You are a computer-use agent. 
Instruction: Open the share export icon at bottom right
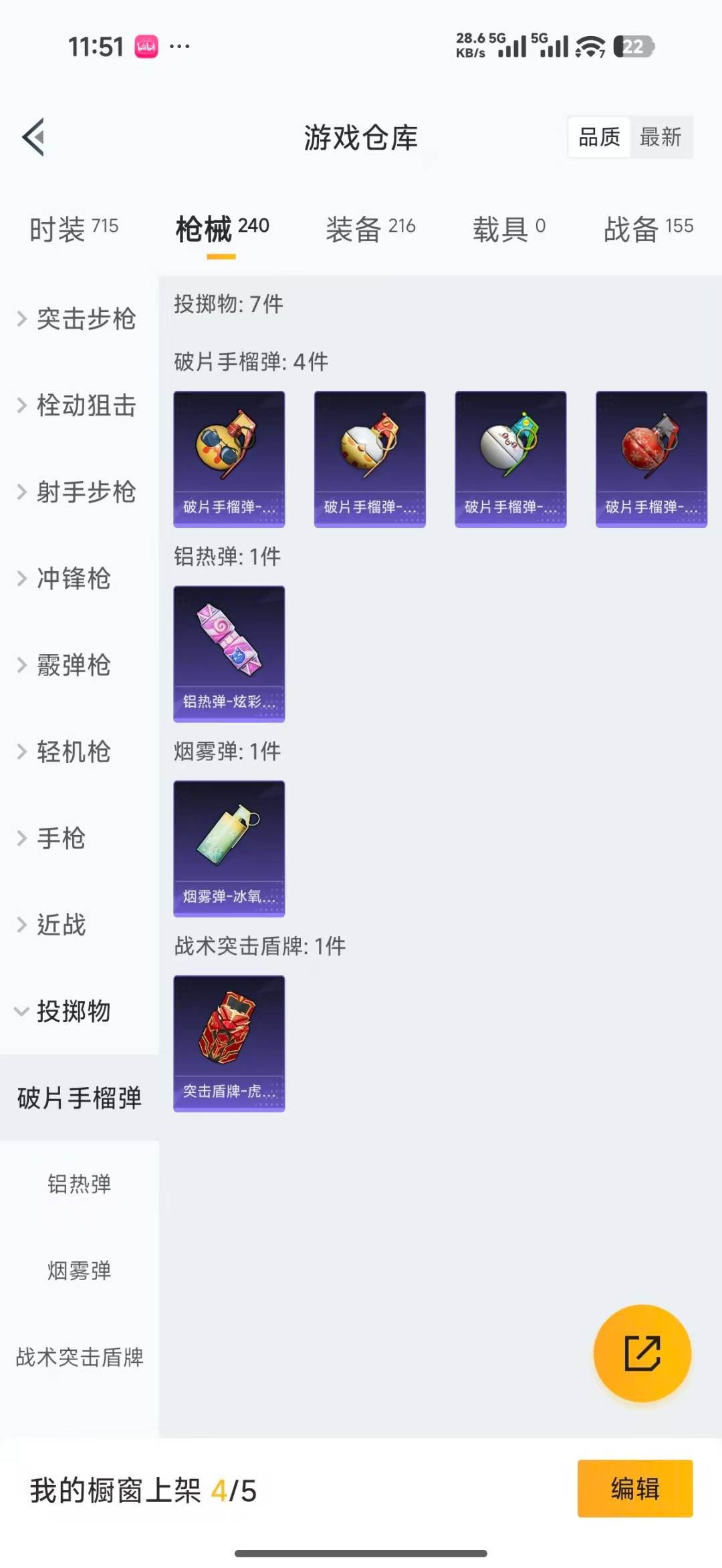tap(640, 1353)
